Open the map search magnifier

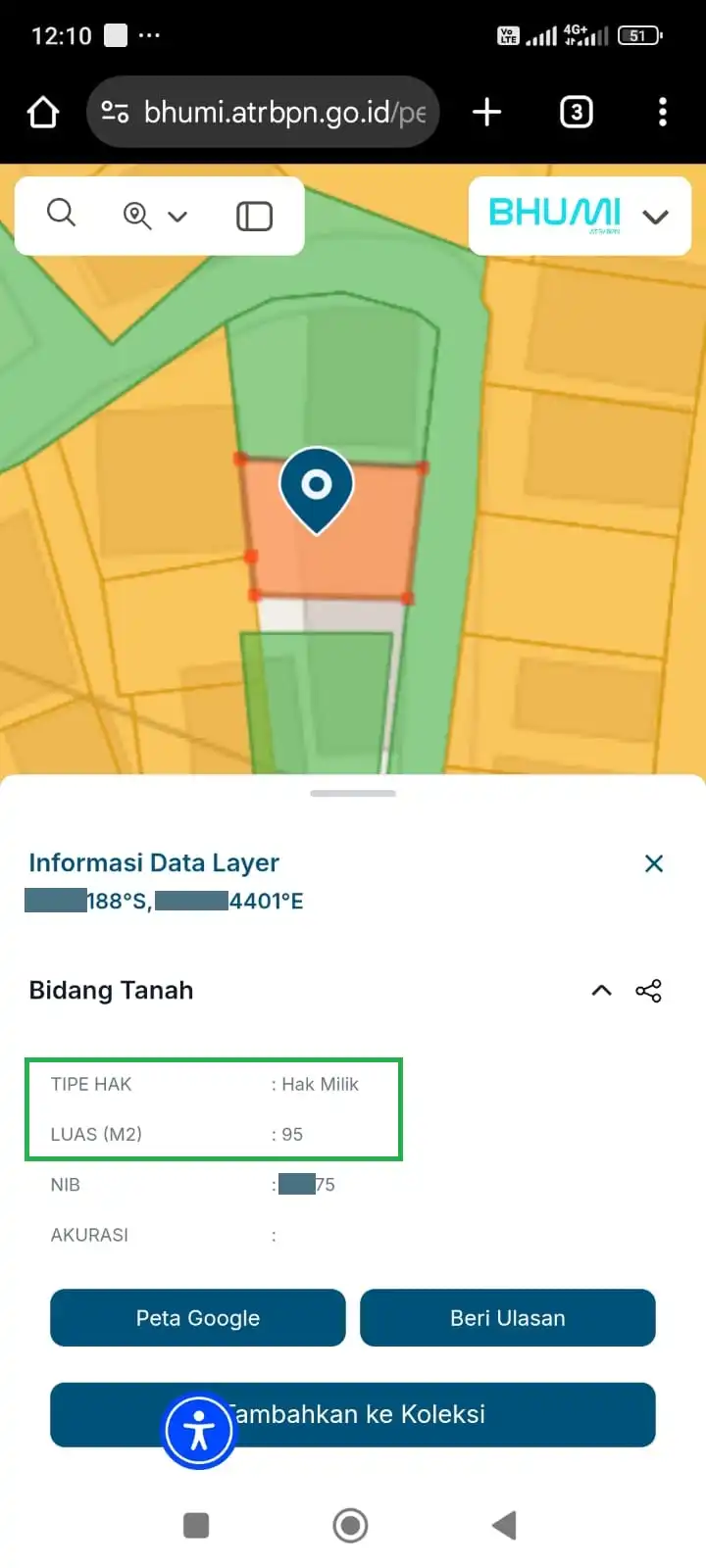point(62,214)
